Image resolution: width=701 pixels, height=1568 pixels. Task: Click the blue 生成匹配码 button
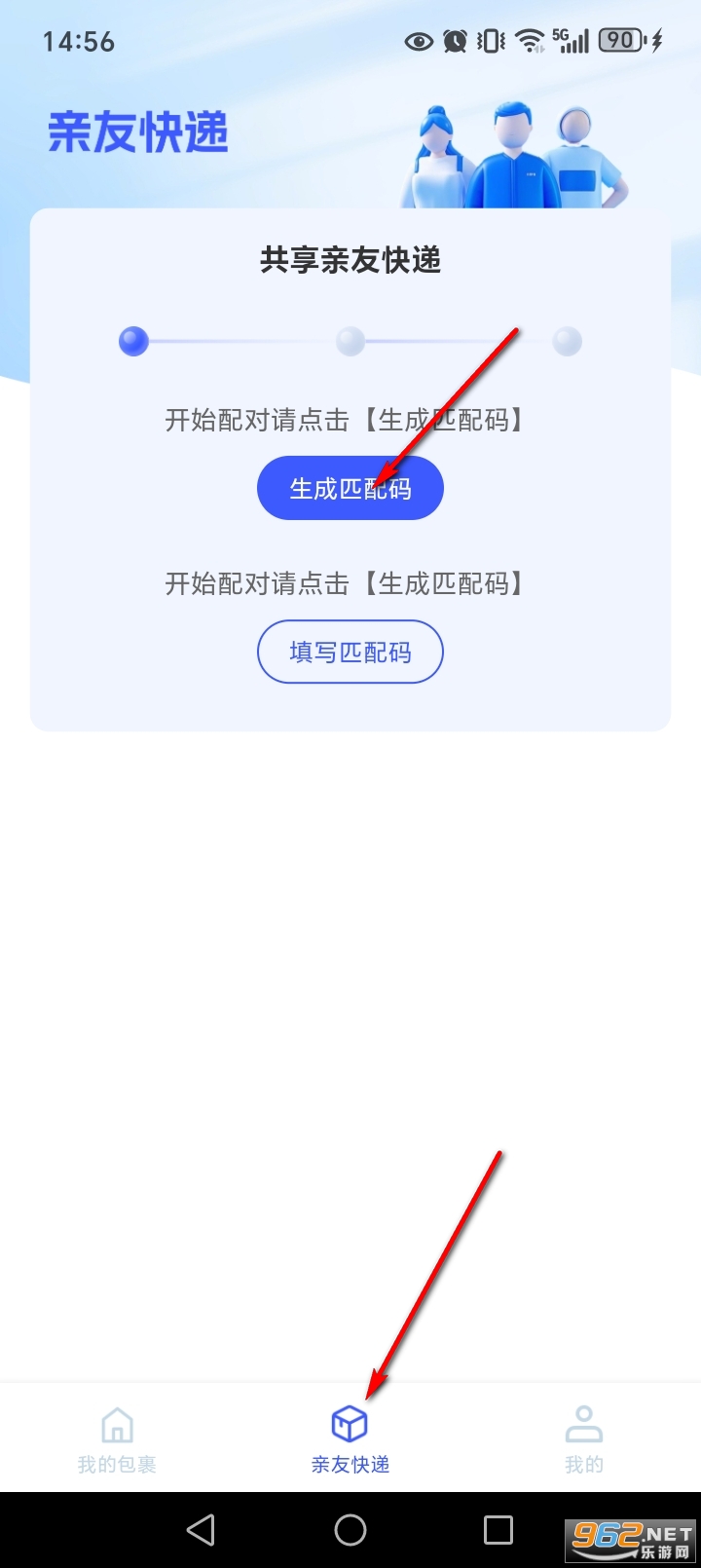pos(350,488)
